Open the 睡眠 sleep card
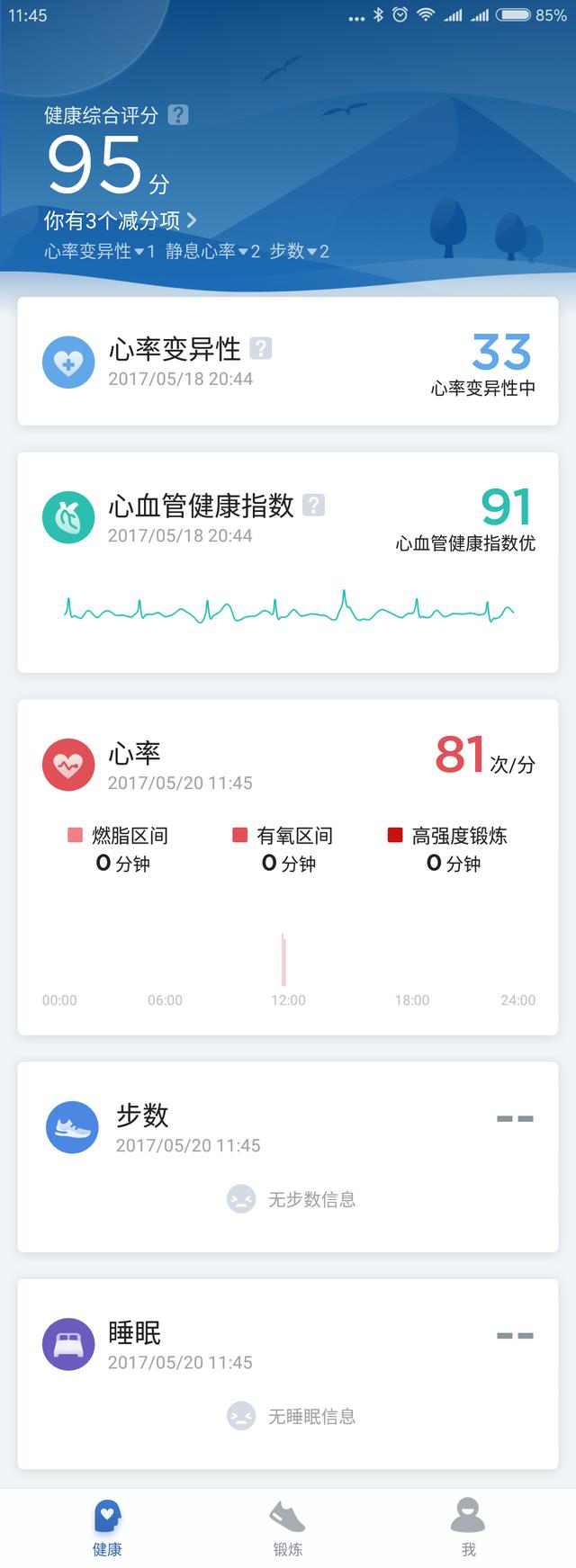The height and width of the screenshot is (1568, 576). pos(288,1374)
